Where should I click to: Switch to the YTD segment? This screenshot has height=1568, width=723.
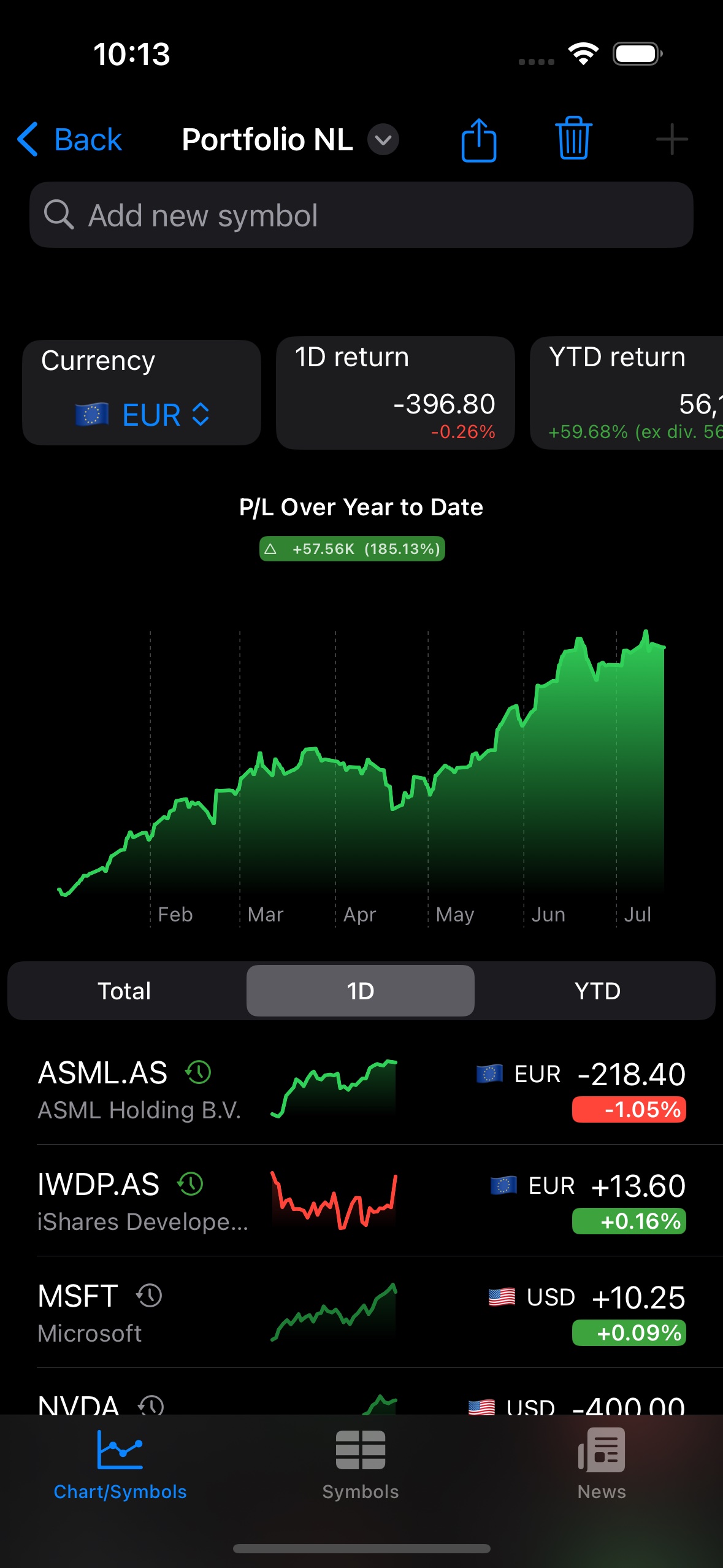point(598,990)
